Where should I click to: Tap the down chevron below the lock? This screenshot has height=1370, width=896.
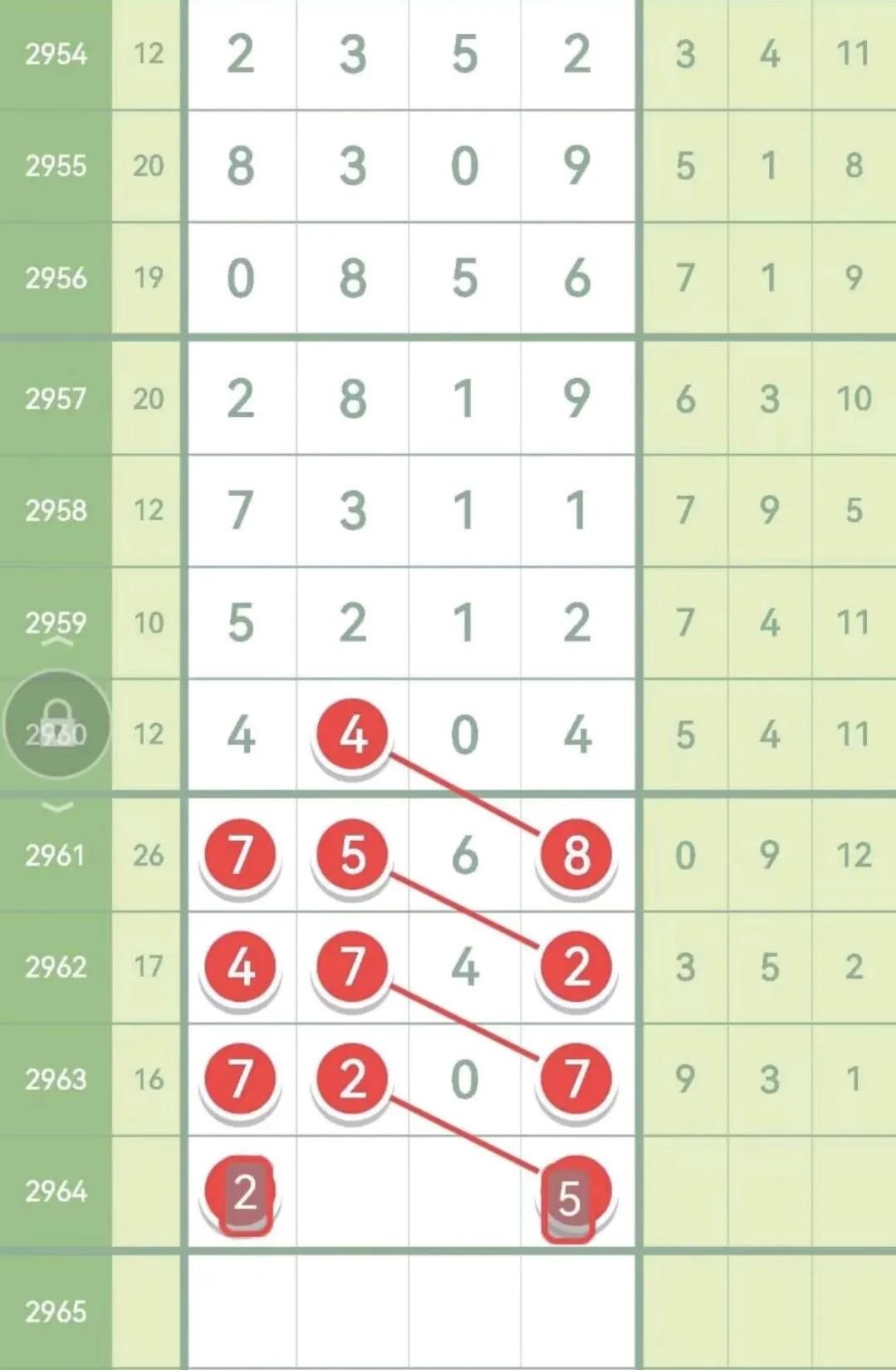tap(57, 807)
